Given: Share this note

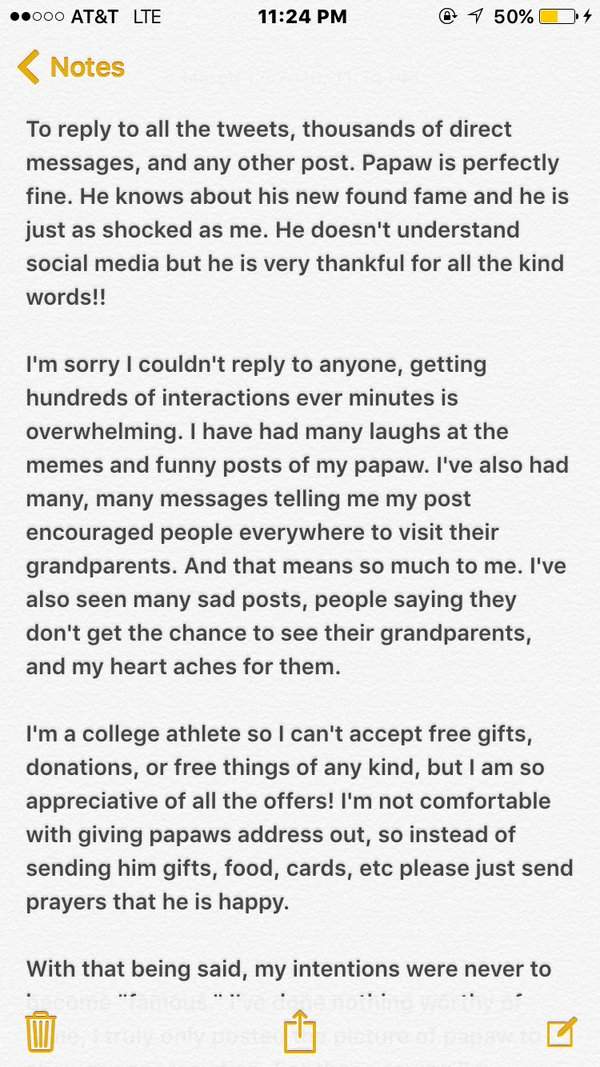Looking at the screenshot, I should 300,1030.
